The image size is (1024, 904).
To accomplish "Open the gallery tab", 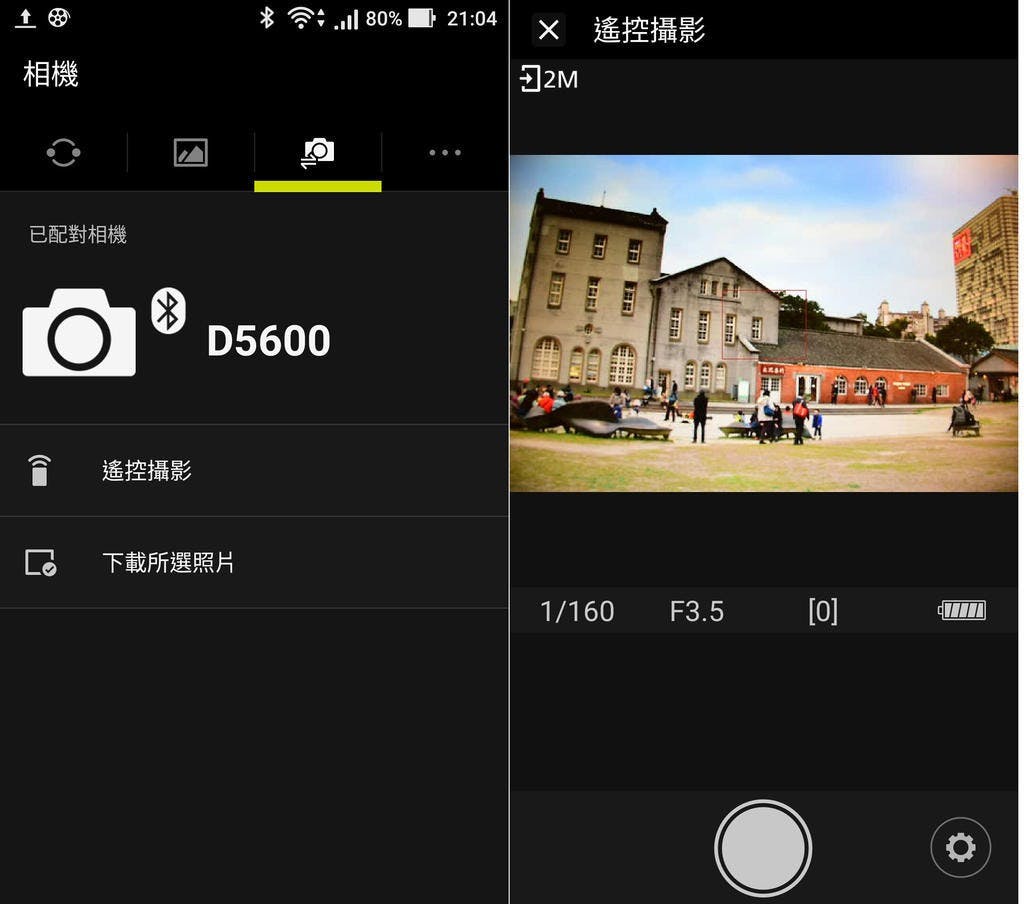I will [190, 153].
